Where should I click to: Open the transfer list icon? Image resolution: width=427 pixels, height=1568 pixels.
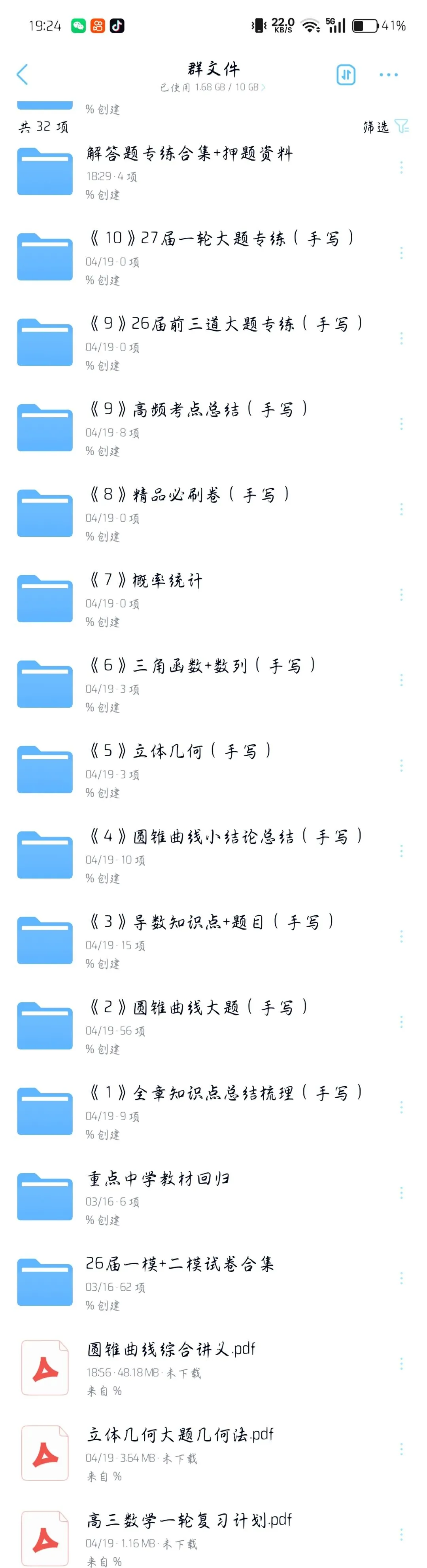click(346, 75)
